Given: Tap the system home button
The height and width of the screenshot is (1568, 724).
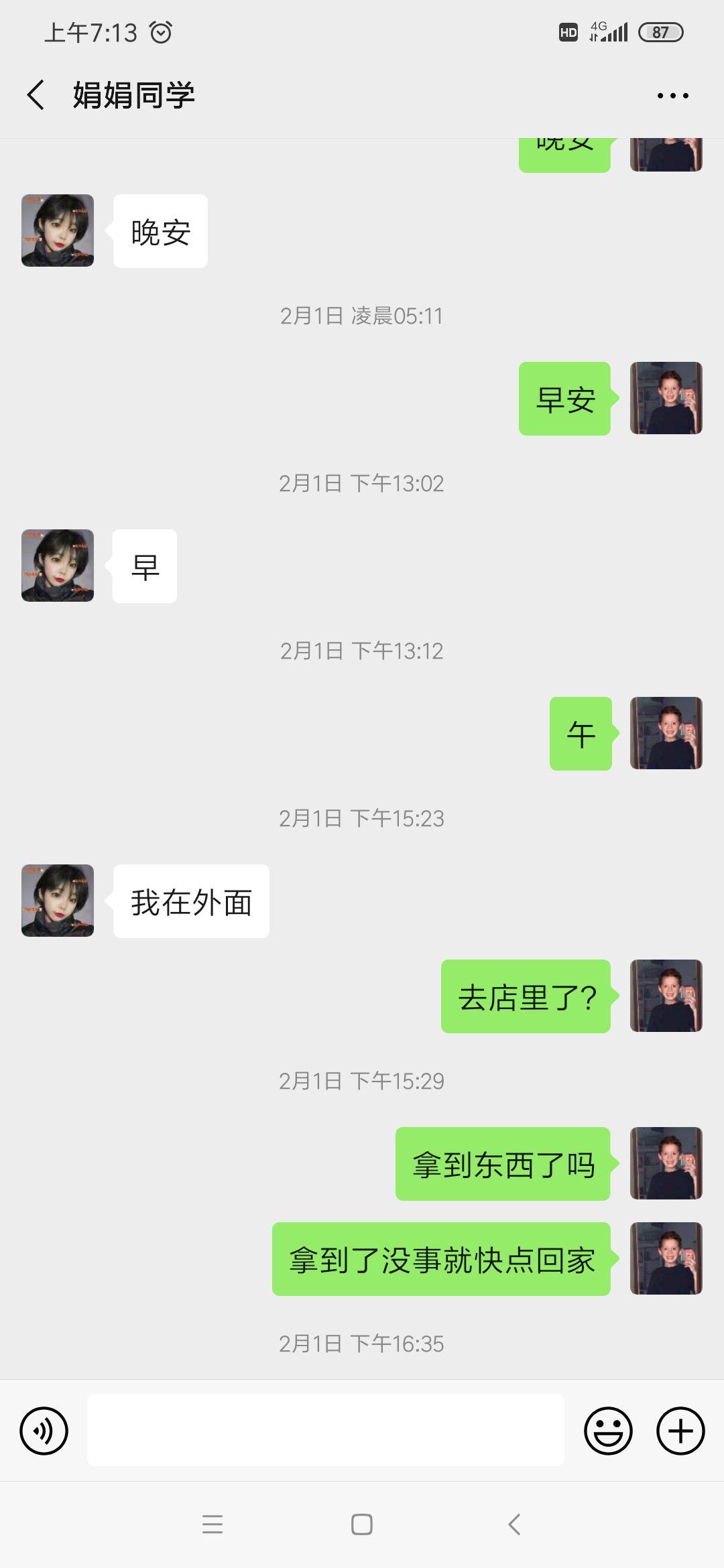Looking at the screenshot, I should 362,1524.
